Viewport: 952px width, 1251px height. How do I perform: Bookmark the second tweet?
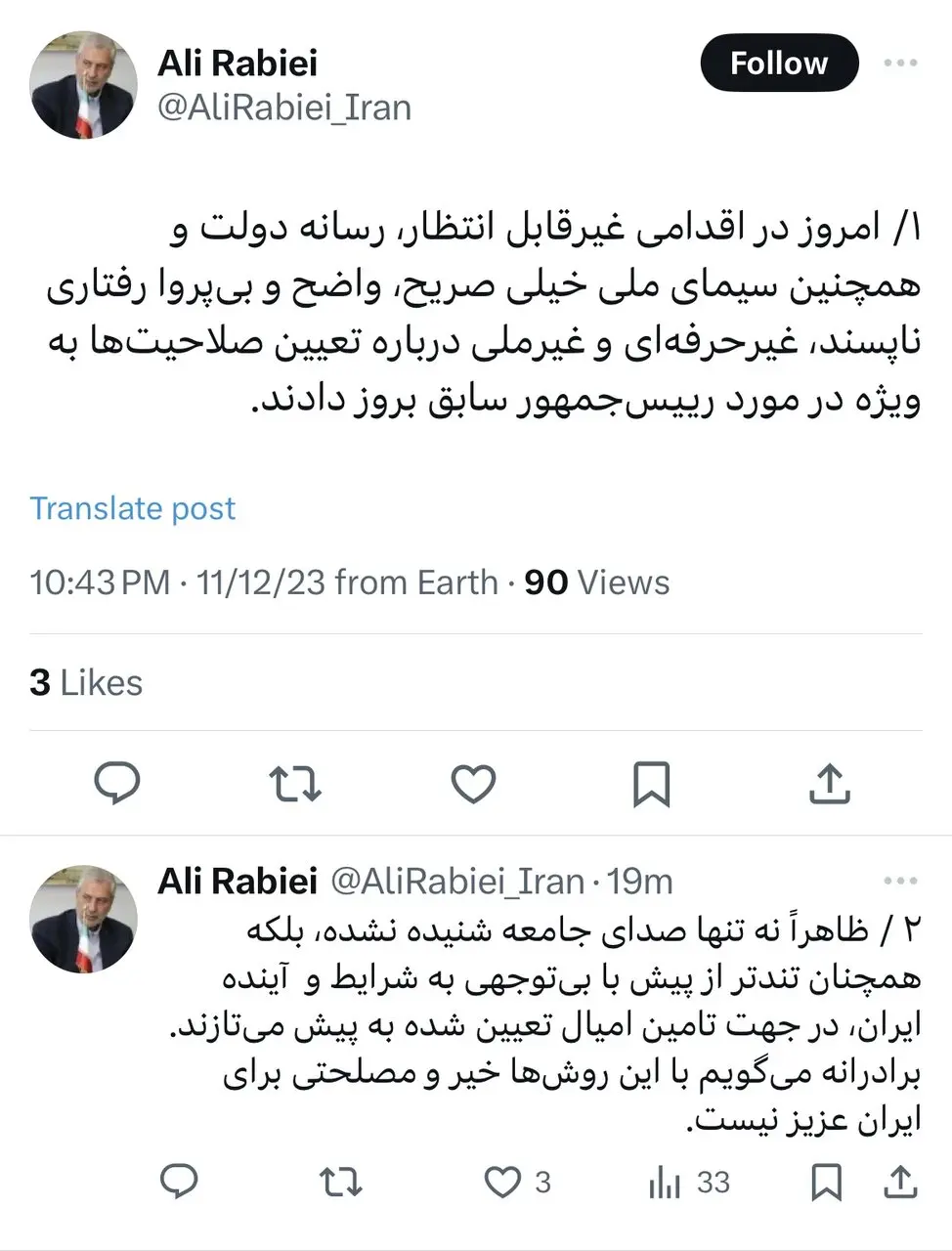point(827,1183)
